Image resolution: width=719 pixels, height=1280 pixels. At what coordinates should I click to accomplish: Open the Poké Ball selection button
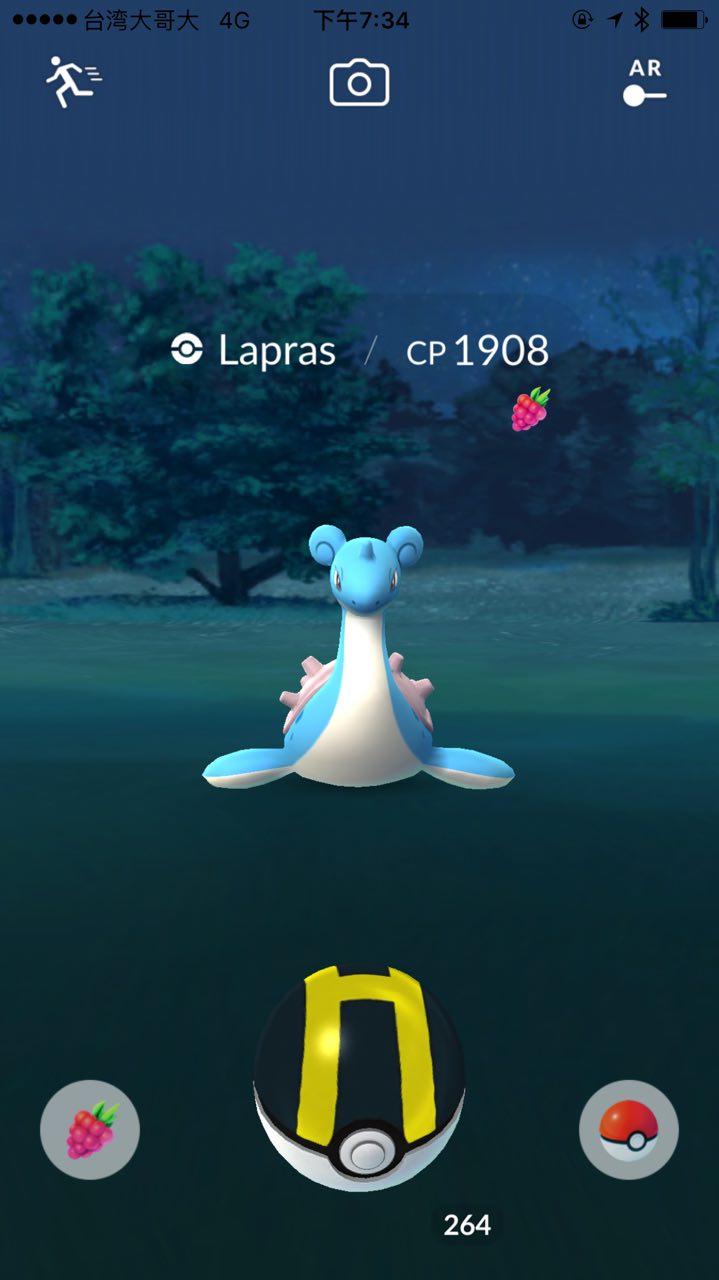[x=628, y=1130]
